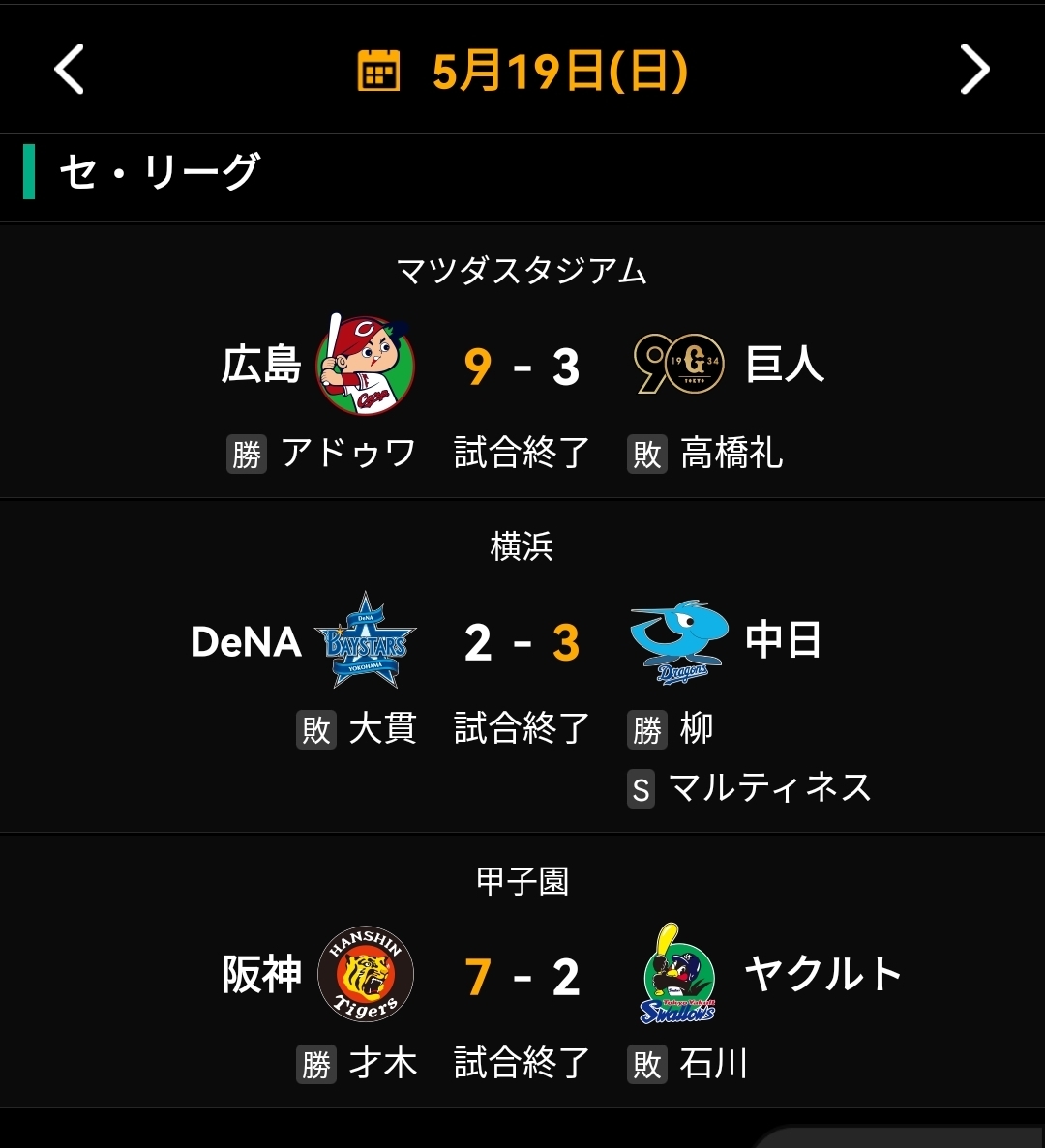Open the date picker showing 5月19日(日)
The height and width of the screenshot is (1148, 1045).
[522, 71]
